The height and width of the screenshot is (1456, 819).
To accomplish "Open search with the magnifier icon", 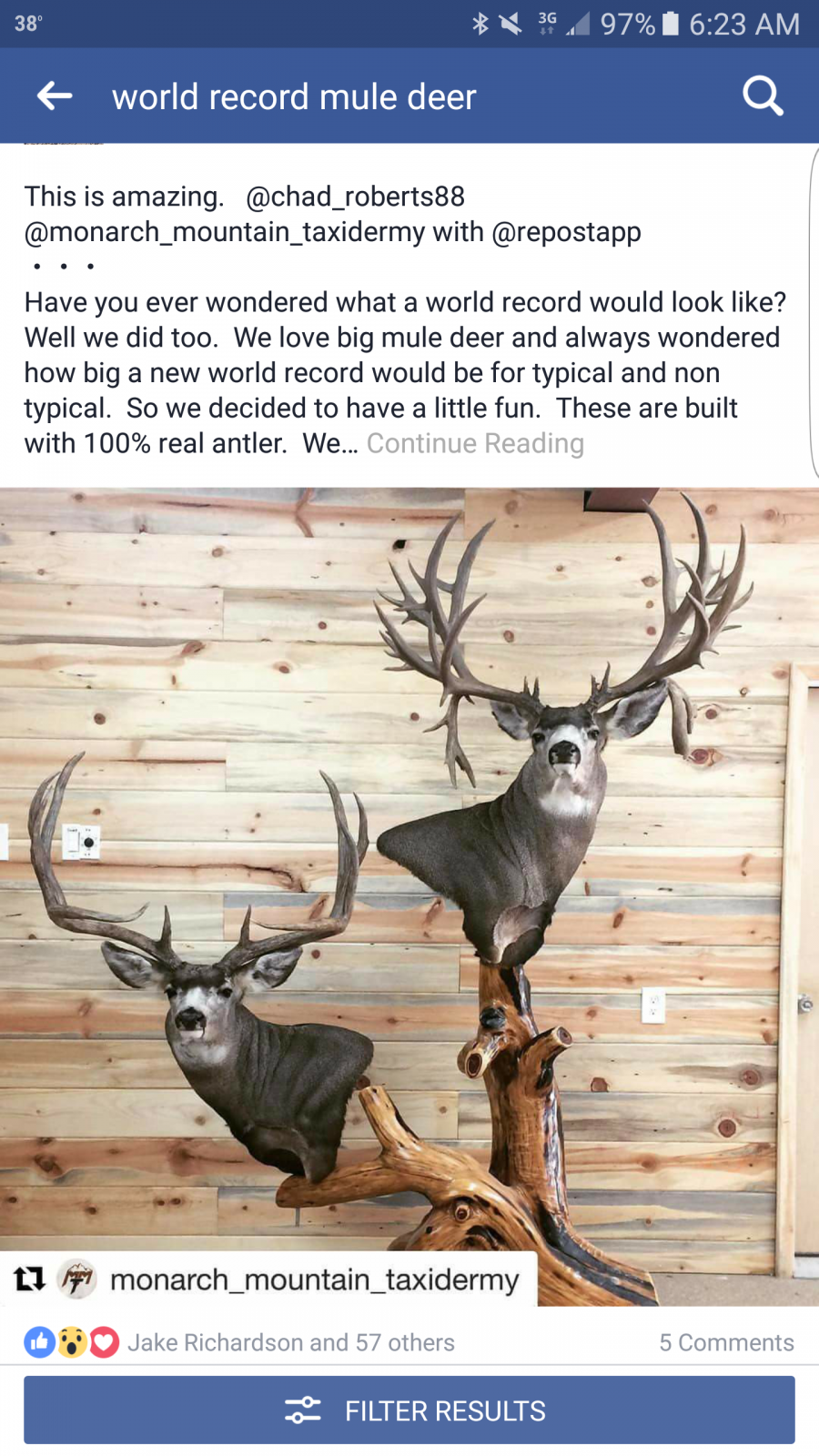I will 763,96.
